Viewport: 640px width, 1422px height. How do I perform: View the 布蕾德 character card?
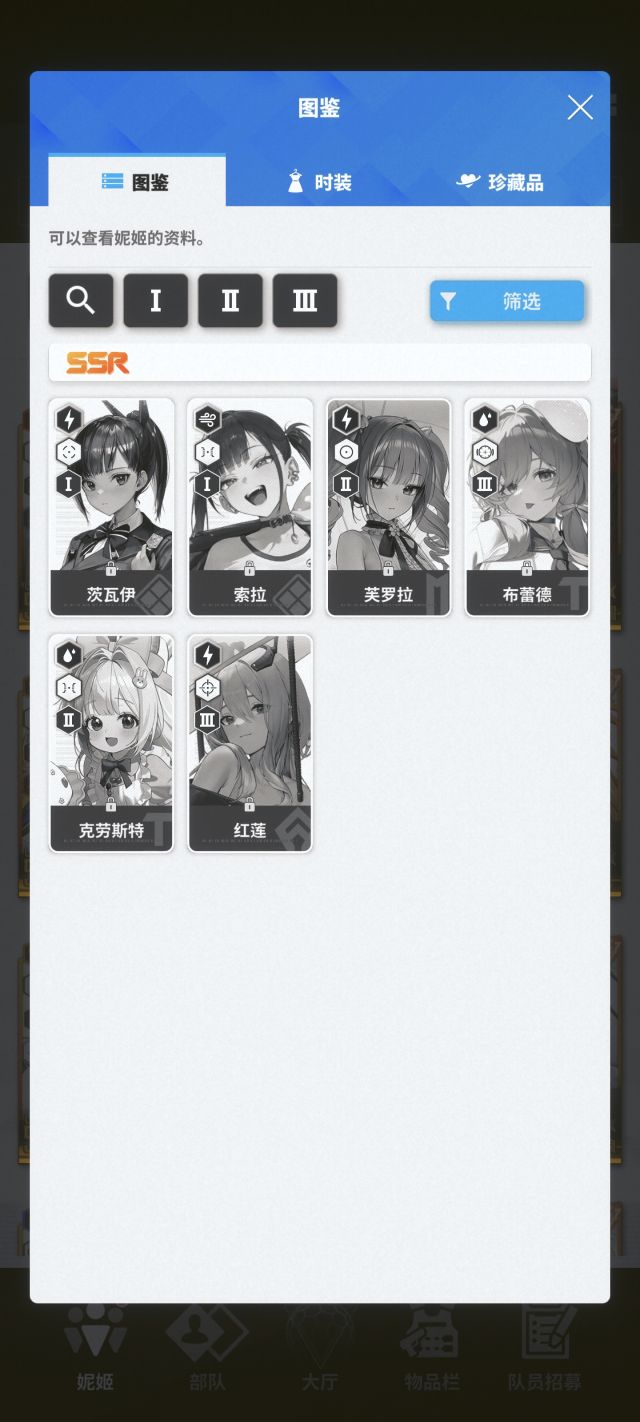[x=527, y=507]
